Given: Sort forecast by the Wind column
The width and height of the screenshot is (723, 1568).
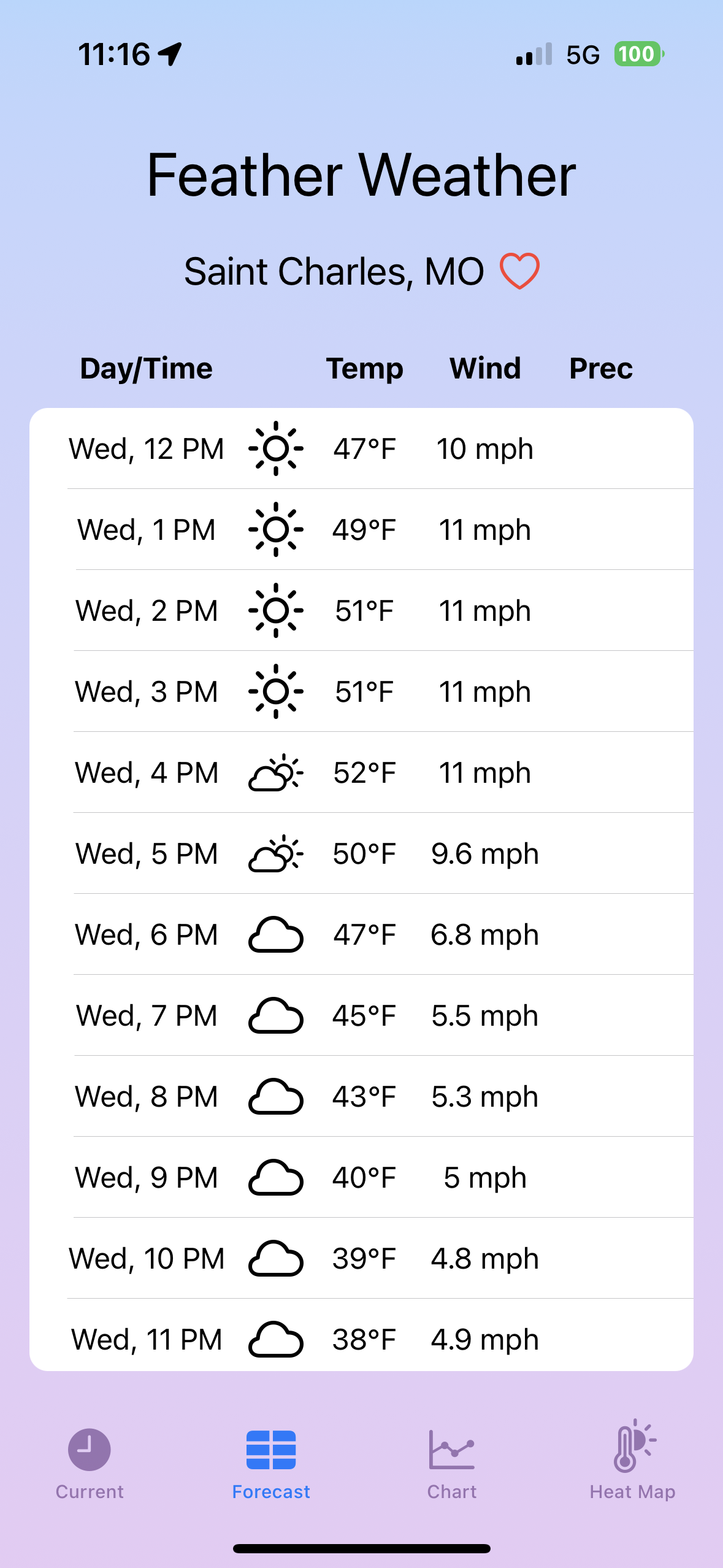Looking at the screenshot, I should pyautogui.click(x=485, y=368).
